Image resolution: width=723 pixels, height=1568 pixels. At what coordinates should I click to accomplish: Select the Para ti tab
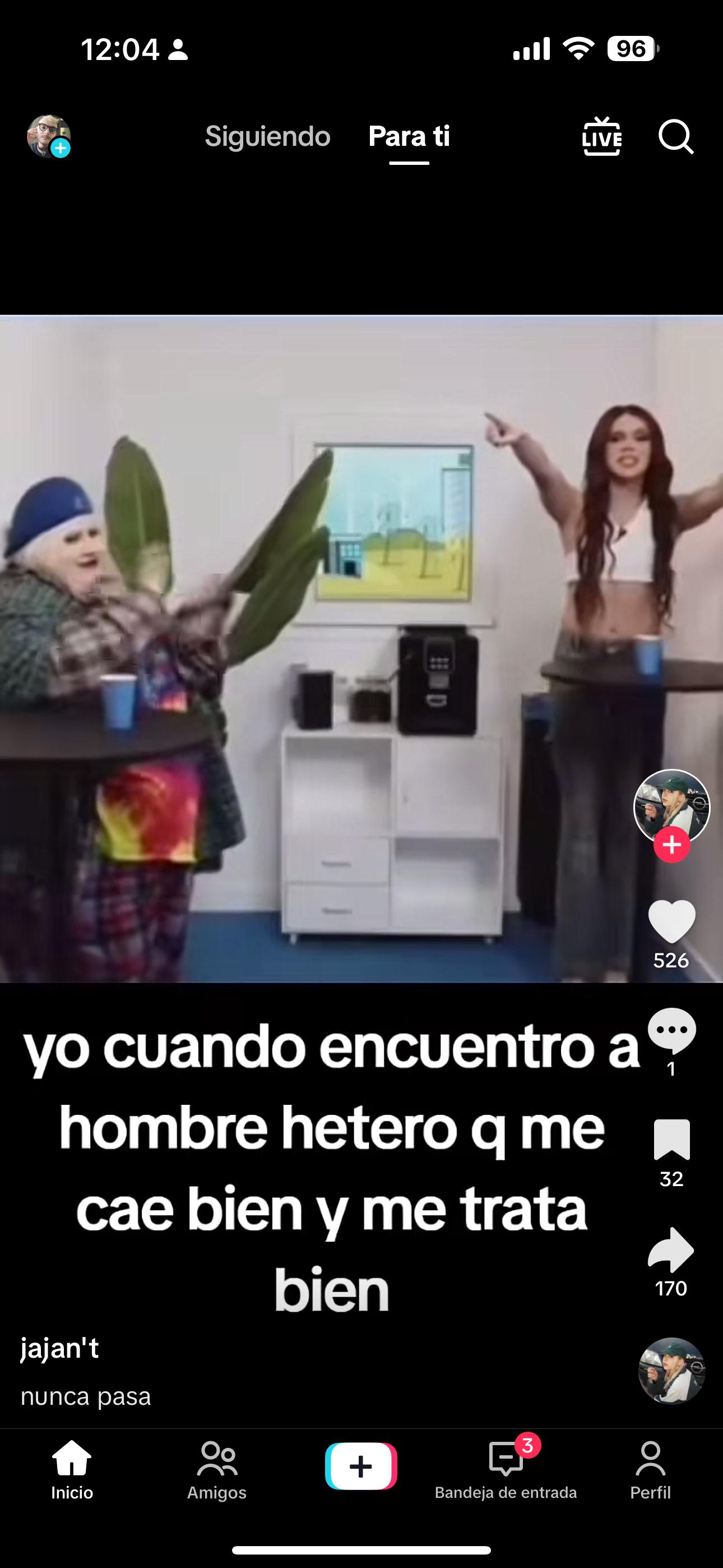tap(409, 136)
